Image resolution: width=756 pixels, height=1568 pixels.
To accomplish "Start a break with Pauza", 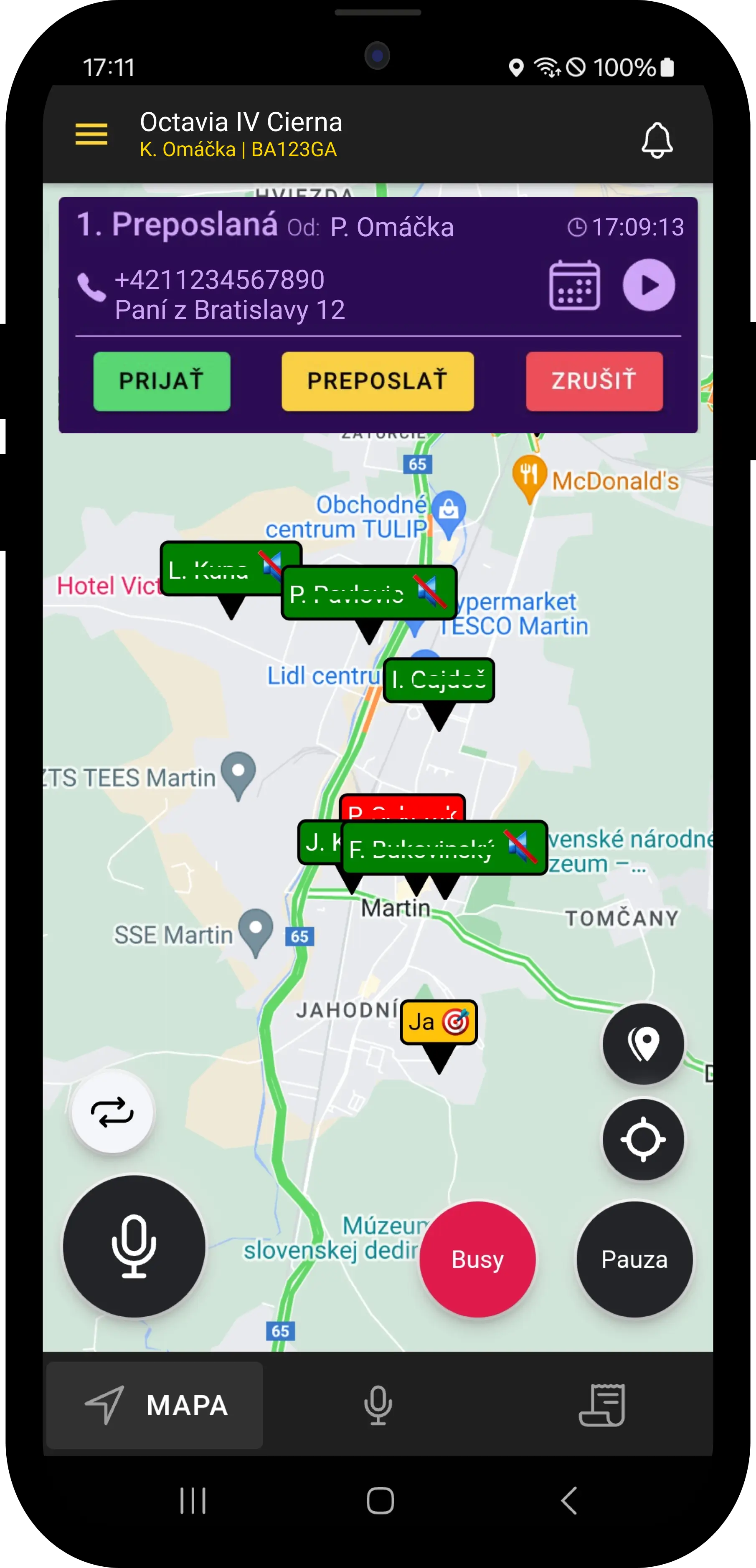I will tap(634, 1259).
